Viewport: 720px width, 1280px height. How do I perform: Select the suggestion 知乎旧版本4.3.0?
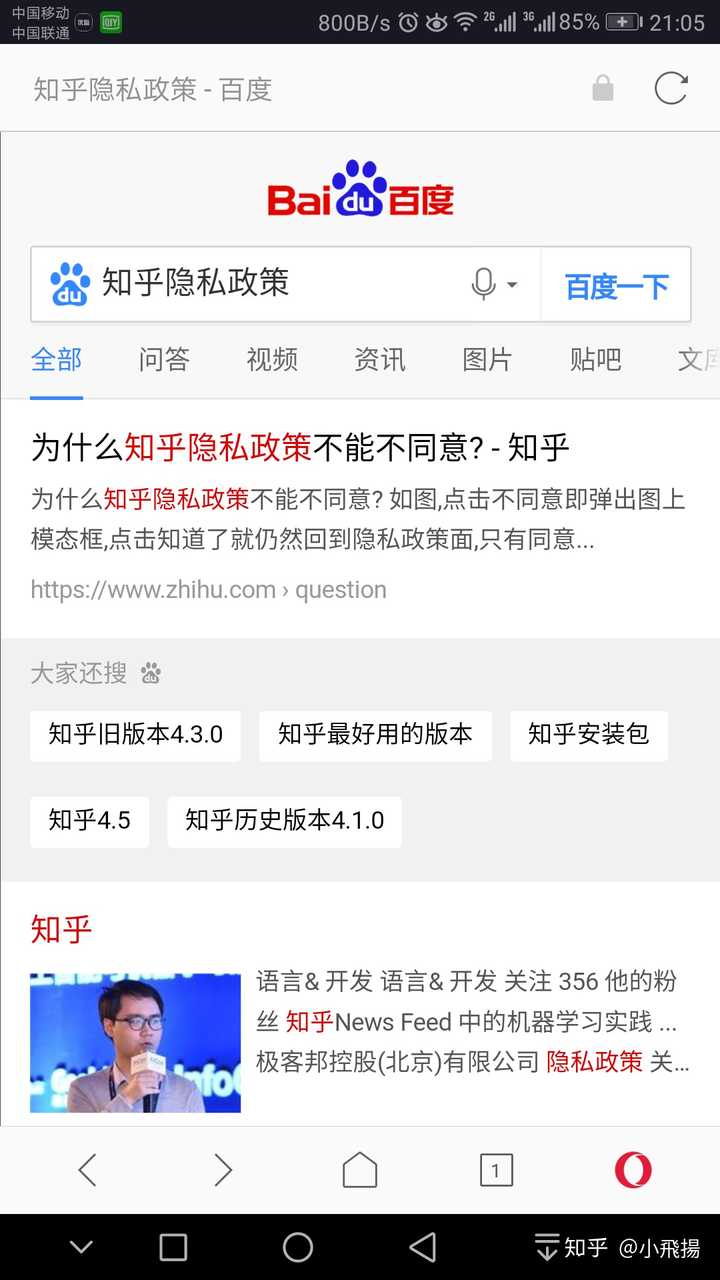coord(135,735)
